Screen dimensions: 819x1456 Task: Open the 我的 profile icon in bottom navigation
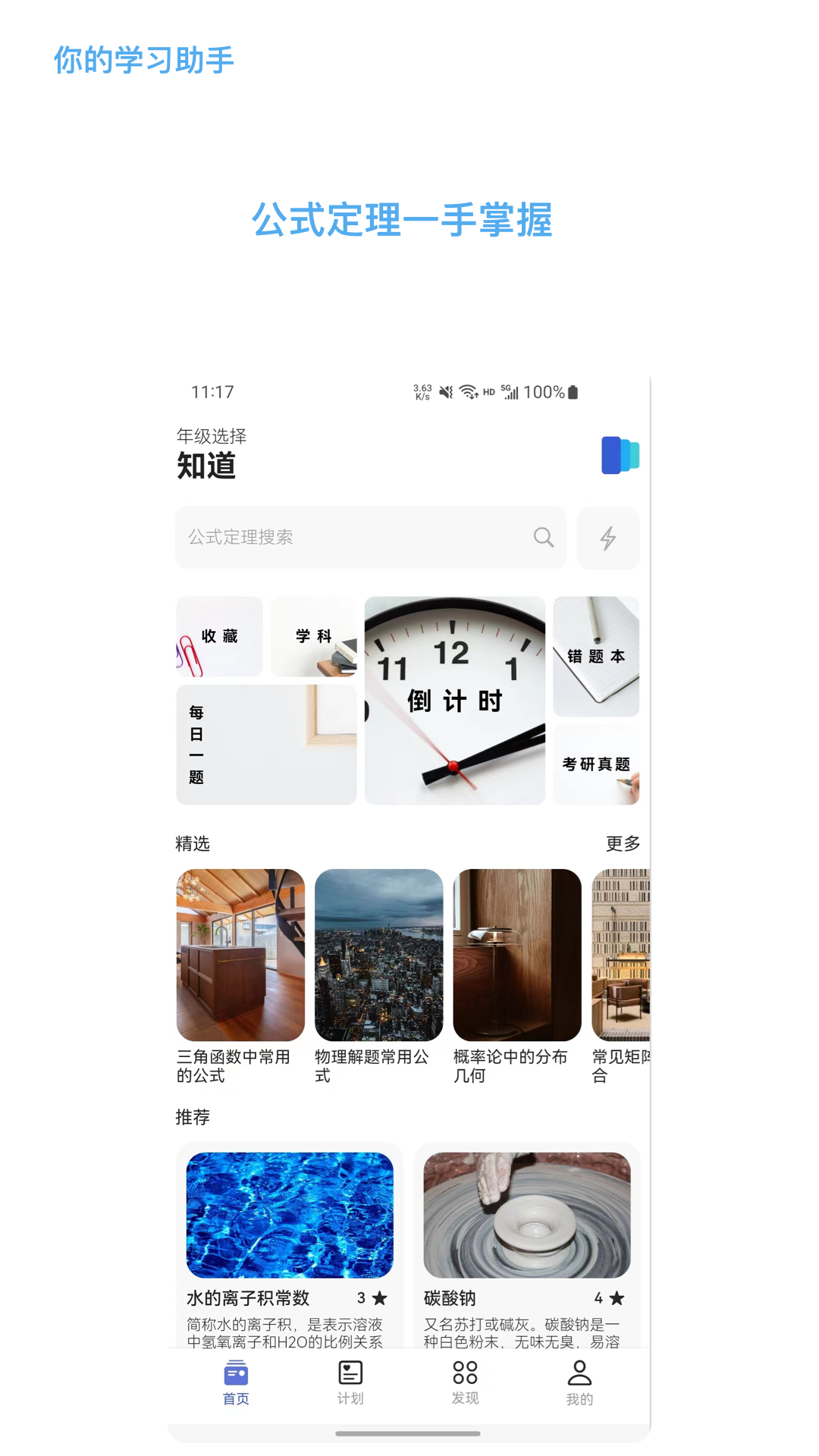click(x=579, y=1374)
